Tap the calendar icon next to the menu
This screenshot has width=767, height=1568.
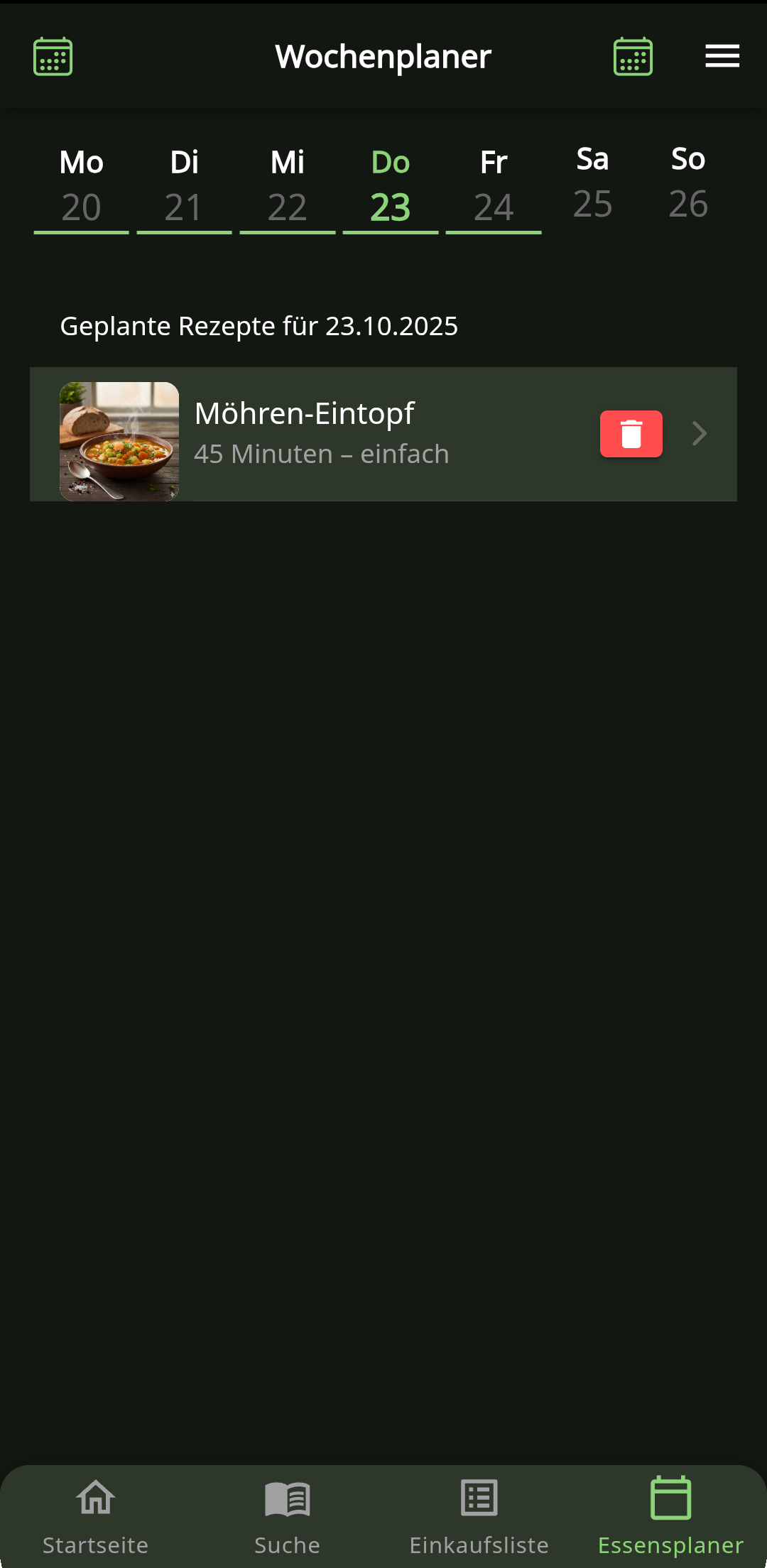pyautogui.click(x=633, y=57)
